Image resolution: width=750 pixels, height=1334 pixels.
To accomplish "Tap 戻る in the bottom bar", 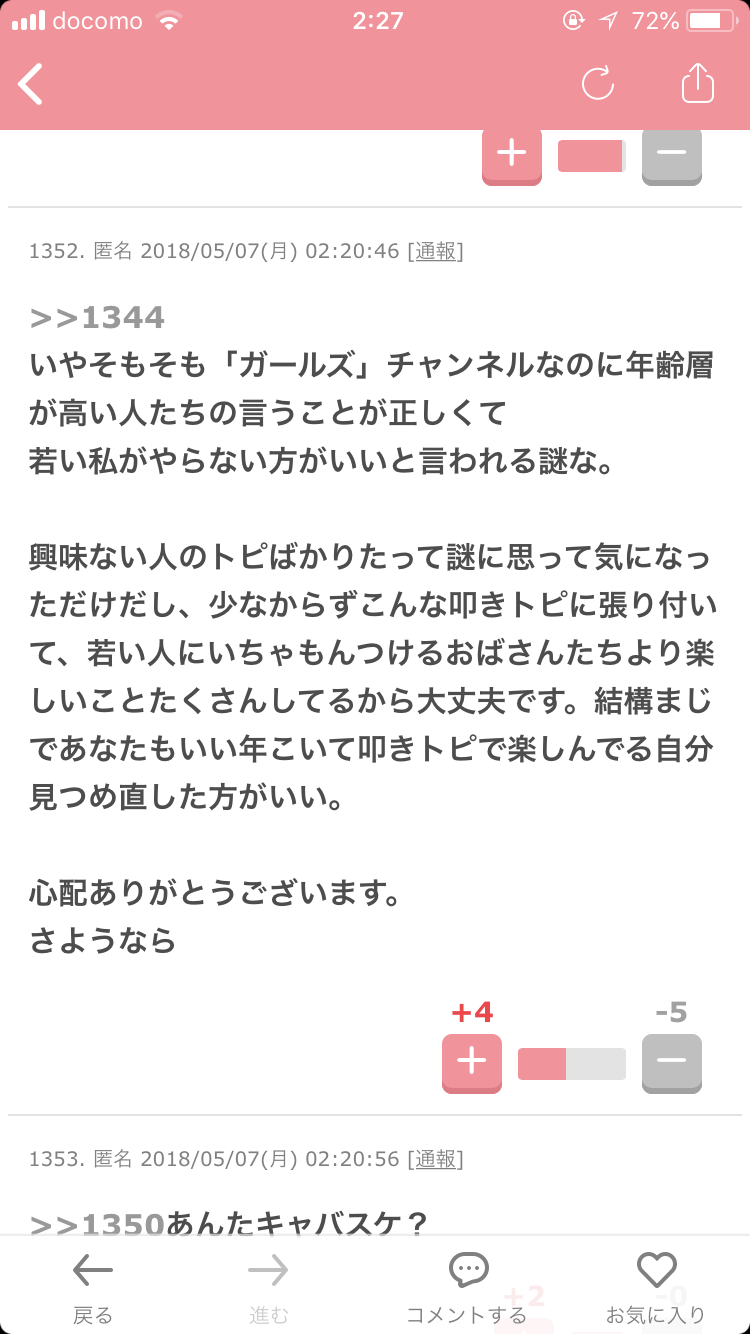I will pos(93,1288).
